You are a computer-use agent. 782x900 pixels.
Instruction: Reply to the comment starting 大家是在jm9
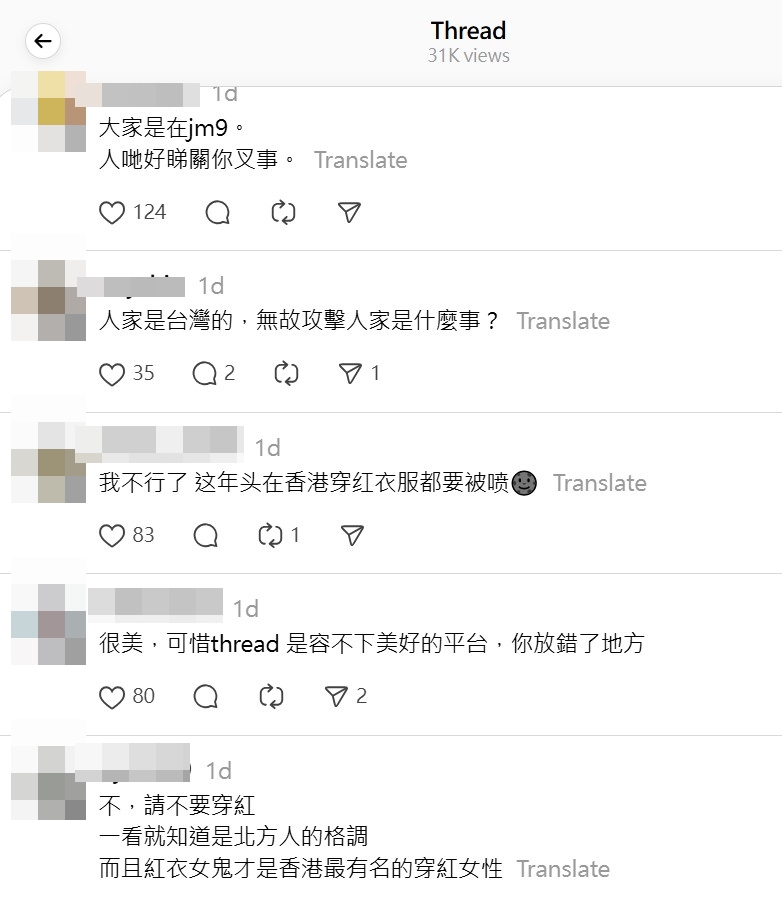(x=217, y=212)
